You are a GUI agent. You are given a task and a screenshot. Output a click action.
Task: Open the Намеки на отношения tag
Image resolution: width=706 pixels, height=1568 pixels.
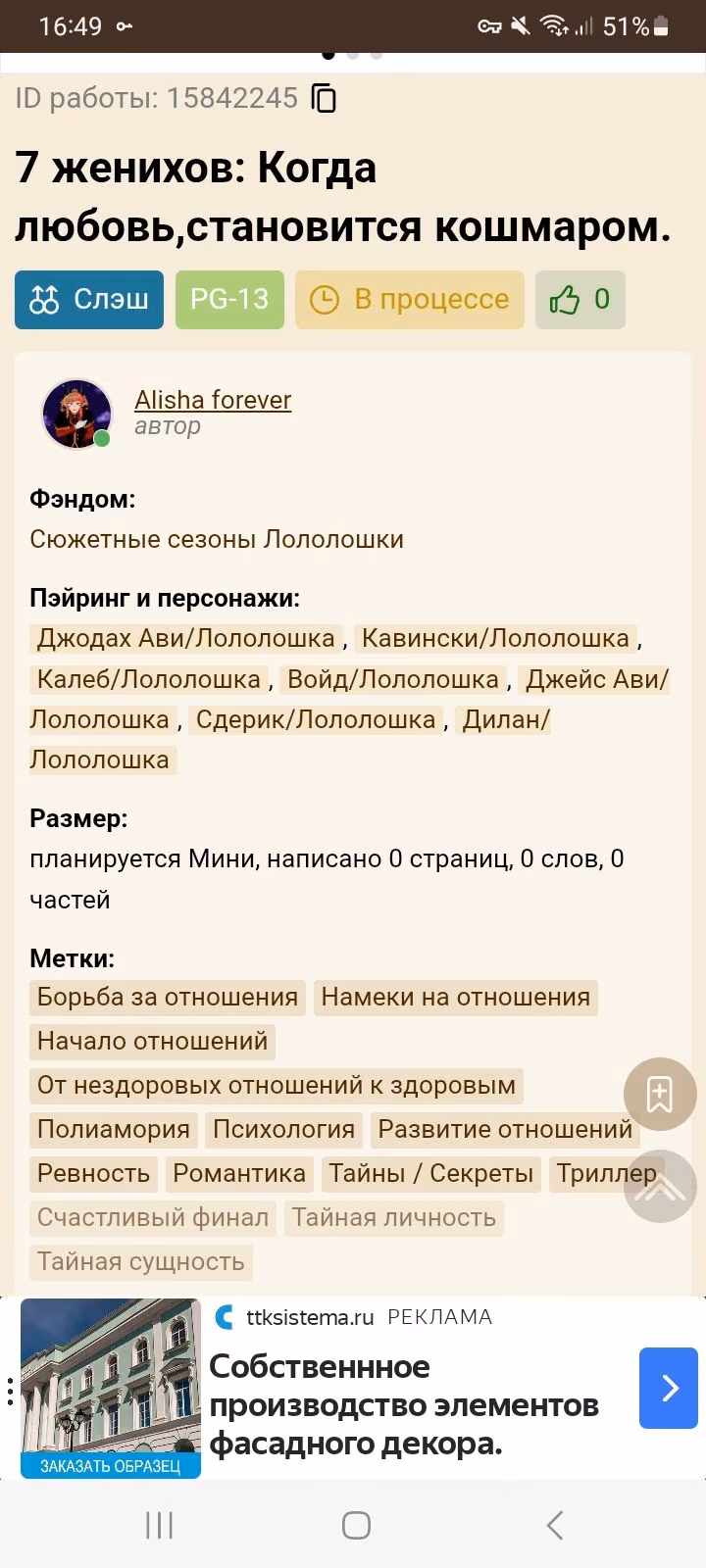(x=456, y=997)
